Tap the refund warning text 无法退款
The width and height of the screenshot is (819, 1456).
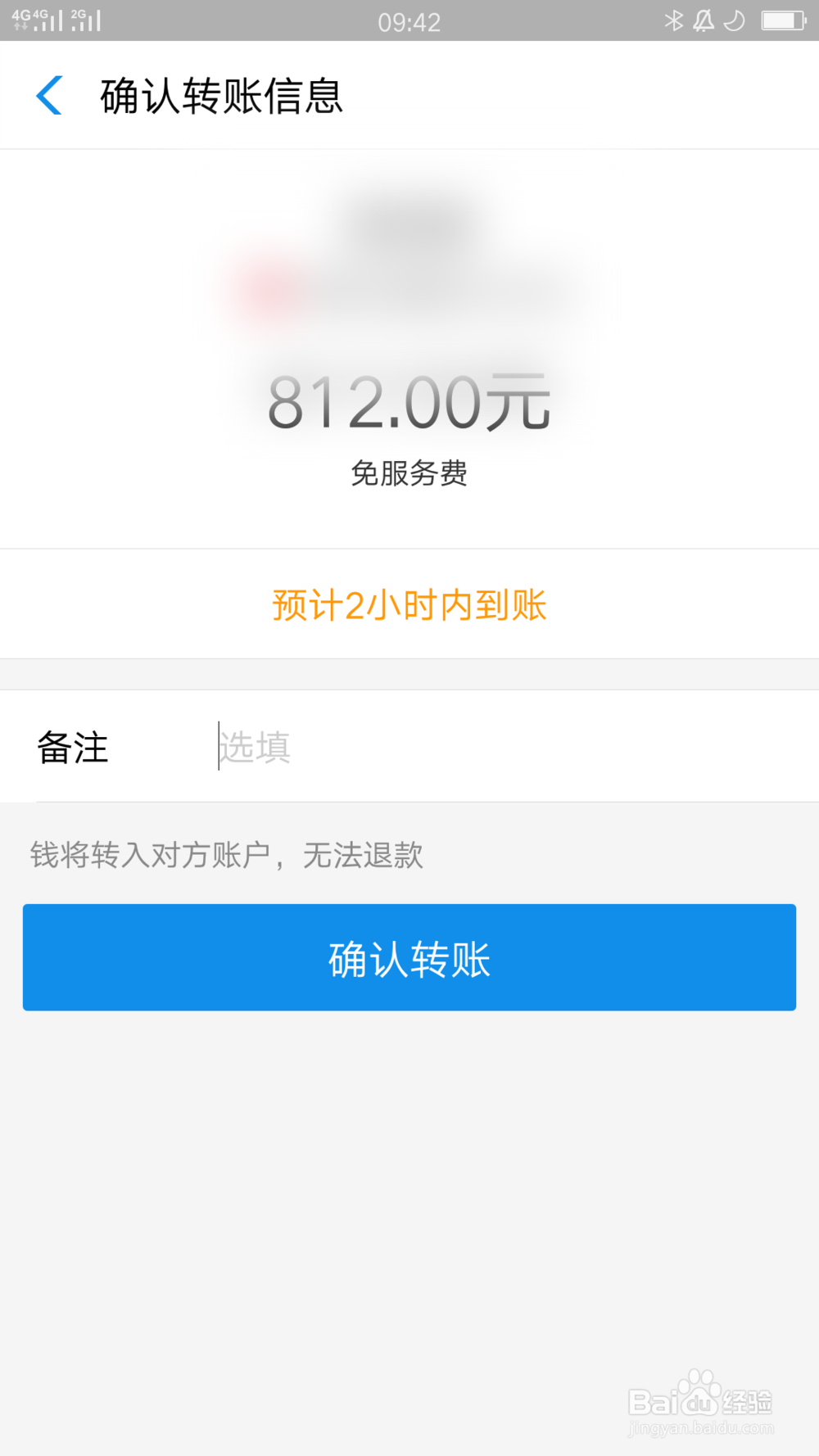tap(364, 854)
